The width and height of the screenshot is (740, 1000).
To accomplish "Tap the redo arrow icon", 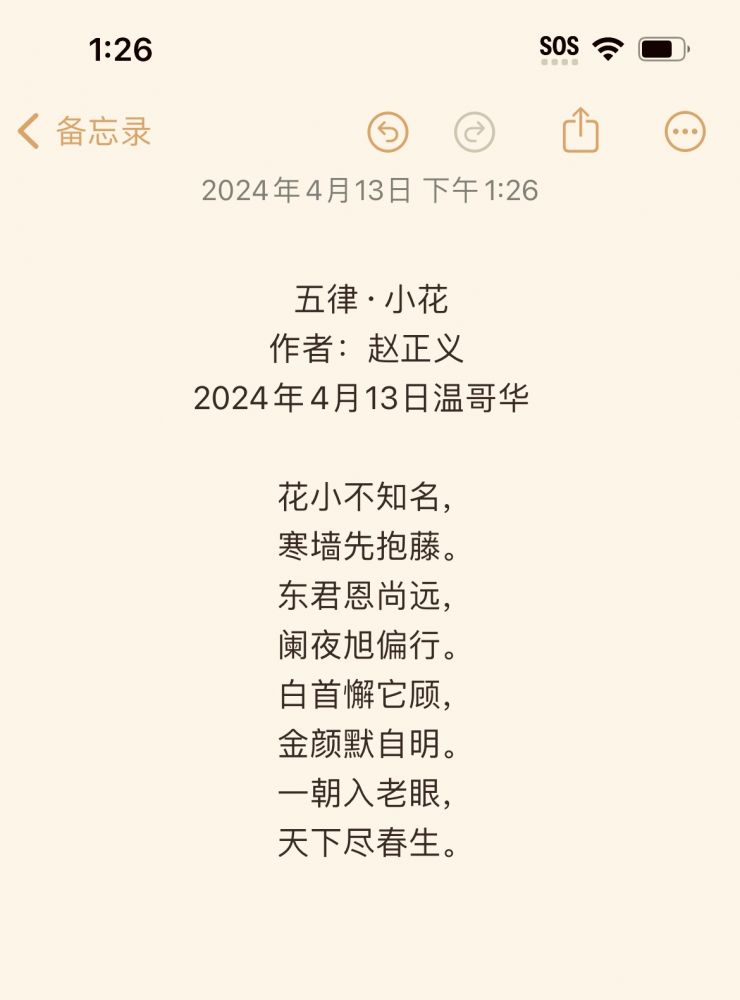I will pos(474,132).
